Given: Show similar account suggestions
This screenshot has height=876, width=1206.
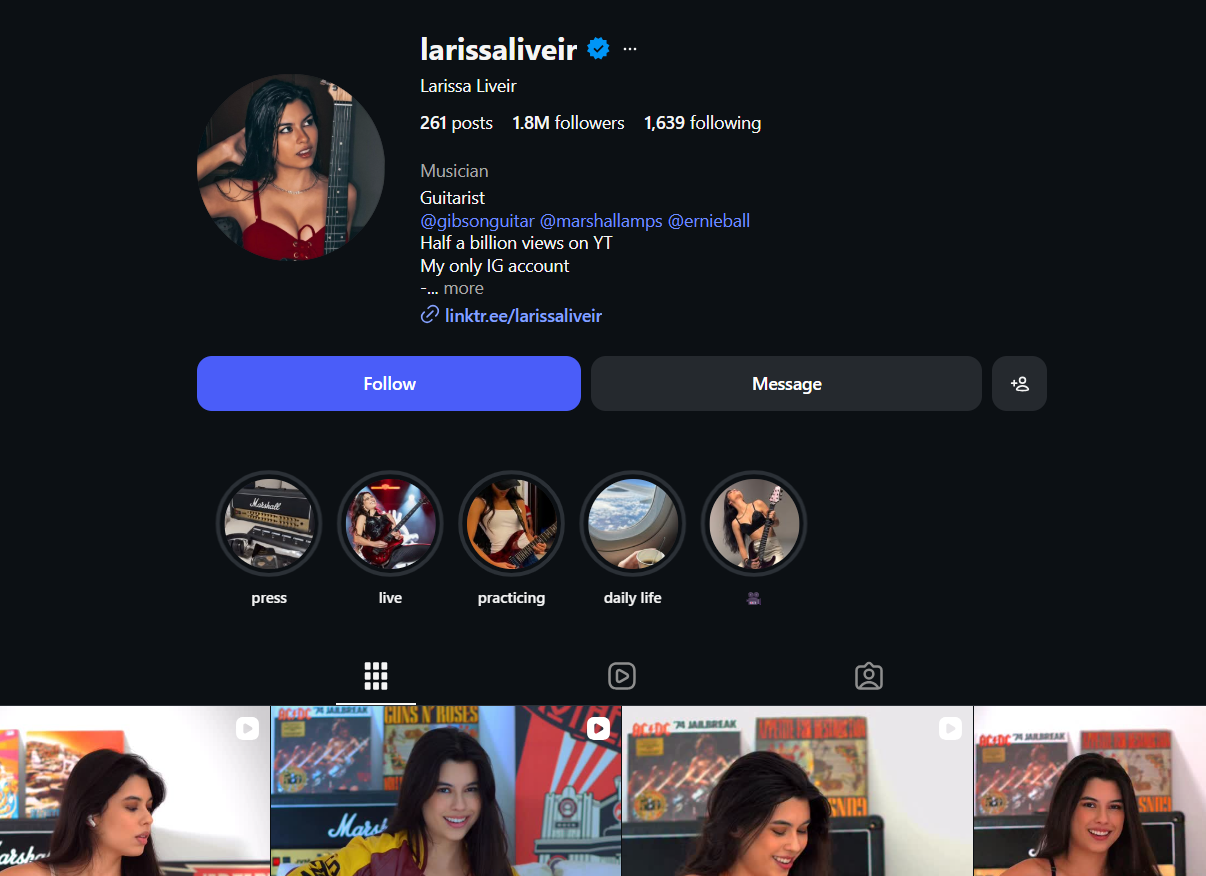Looking at the screenshot, I should (x=1019, y=384).
